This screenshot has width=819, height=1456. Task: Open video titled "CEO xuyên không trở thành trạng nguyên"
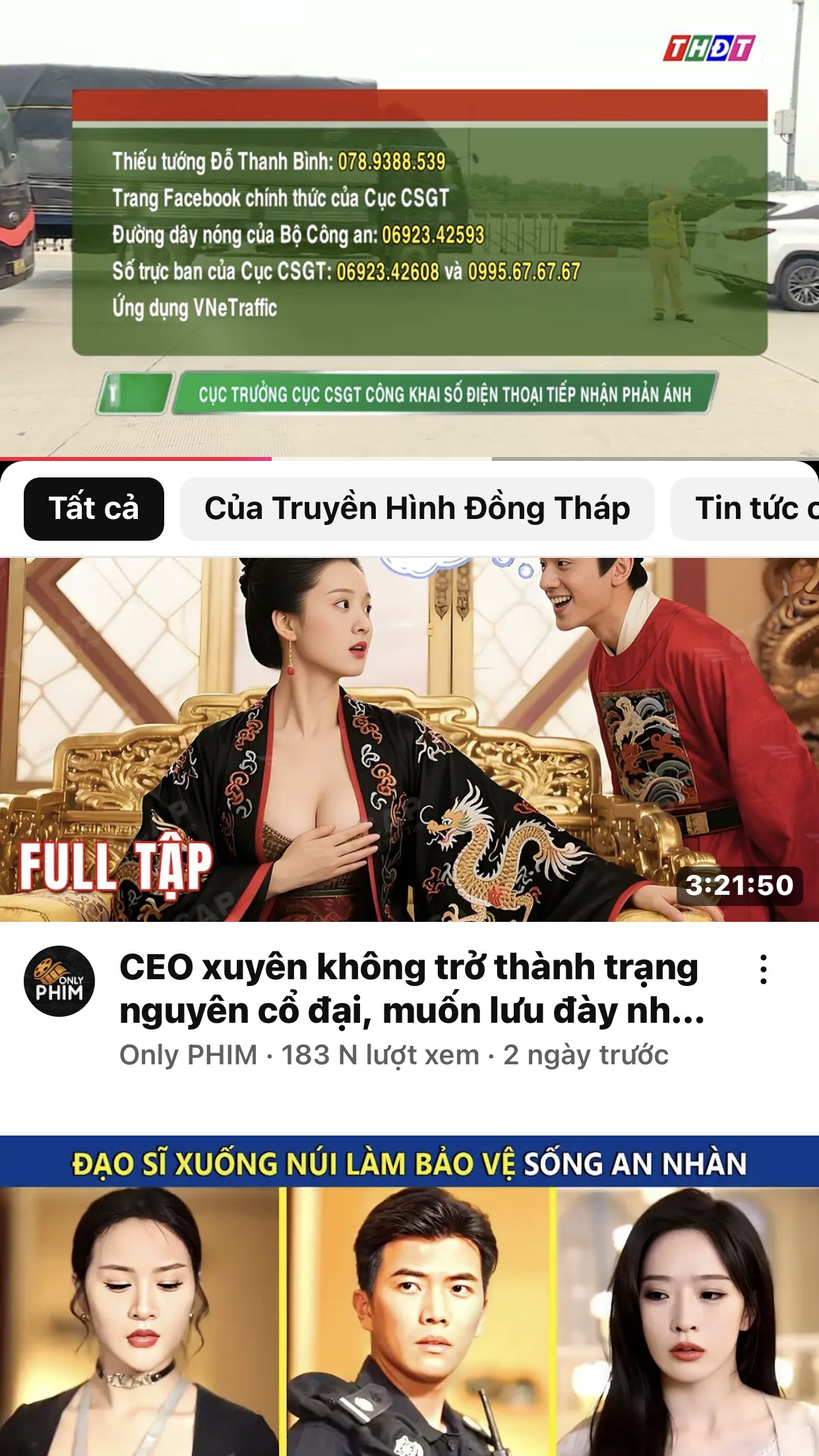410,988
